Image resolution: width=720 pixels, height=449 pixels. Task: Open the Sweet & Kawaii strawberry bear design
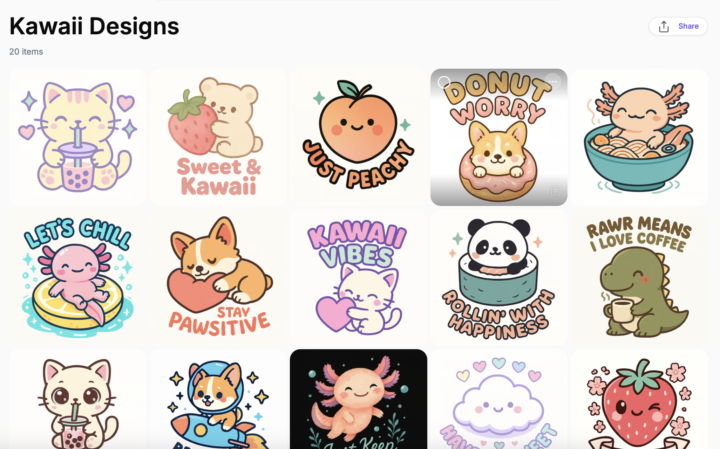point(218,137)
